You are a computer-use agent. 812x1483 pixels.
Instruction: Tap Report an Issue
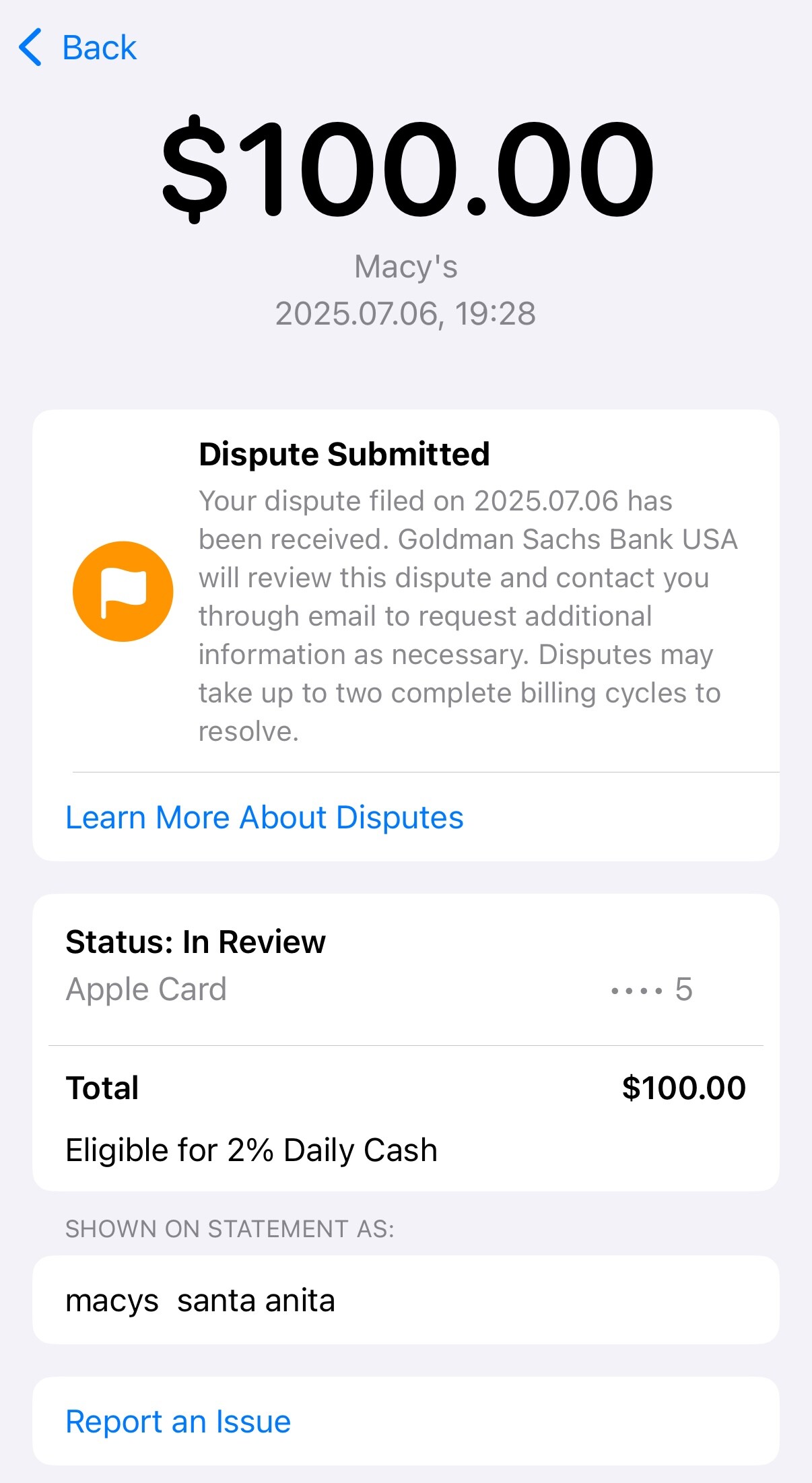pyautogui.click(x=178, y=1422)
